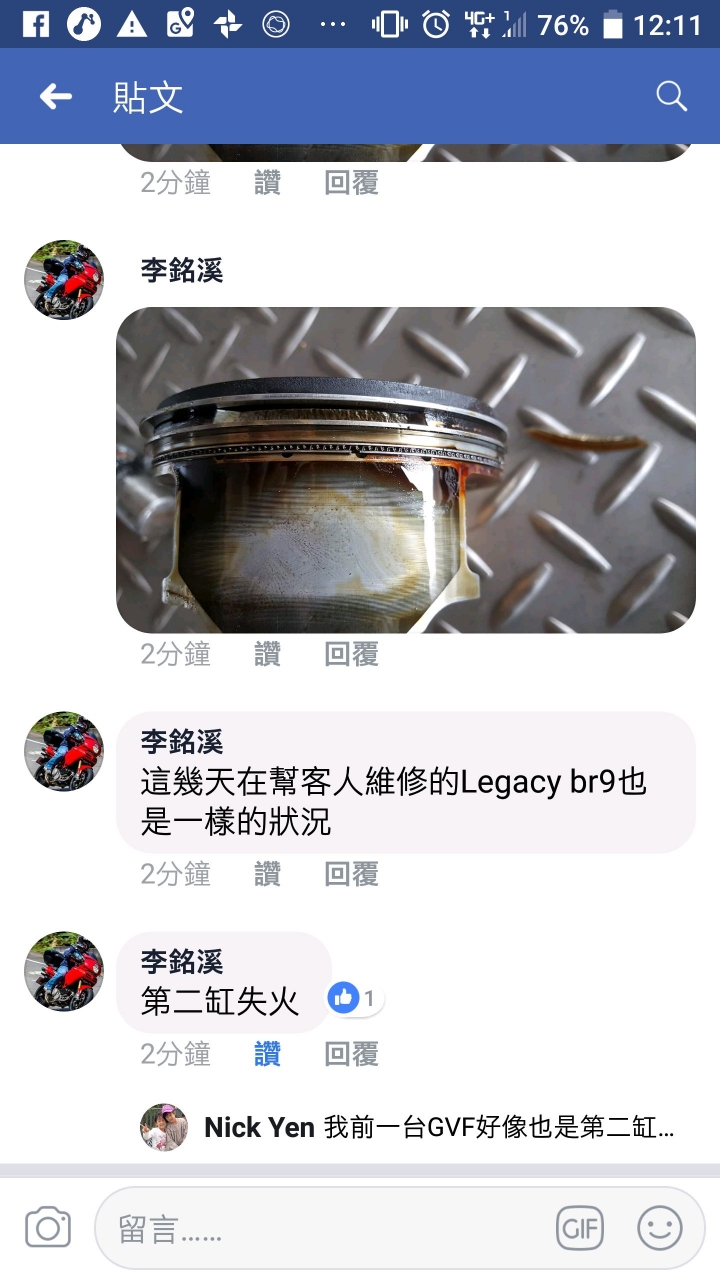Reply to the piston photo comment
Image resolution: width=720 pixels, height=1280 pixels.
point(351,654)
